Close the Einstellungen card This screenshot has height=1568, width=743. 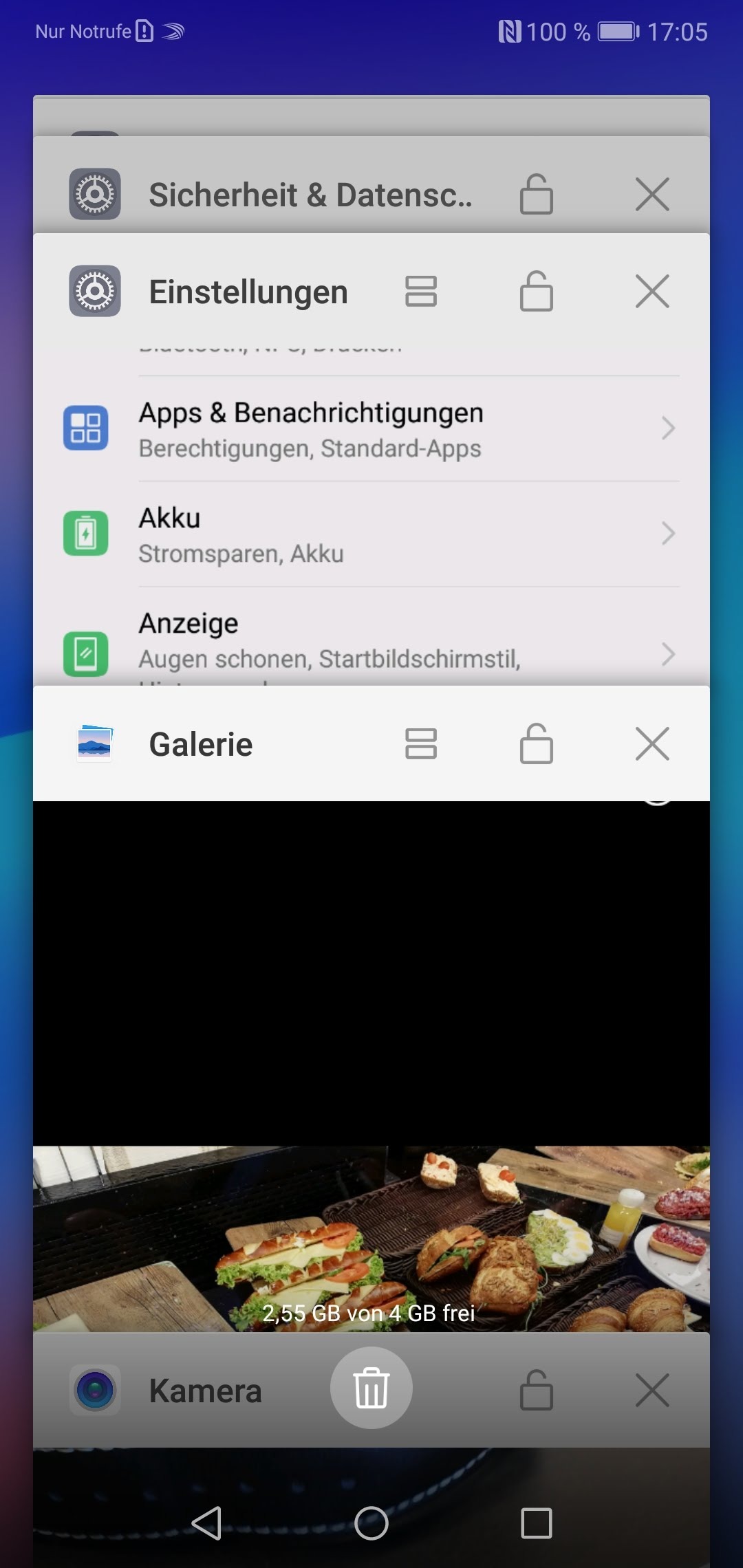click(652, 292)
